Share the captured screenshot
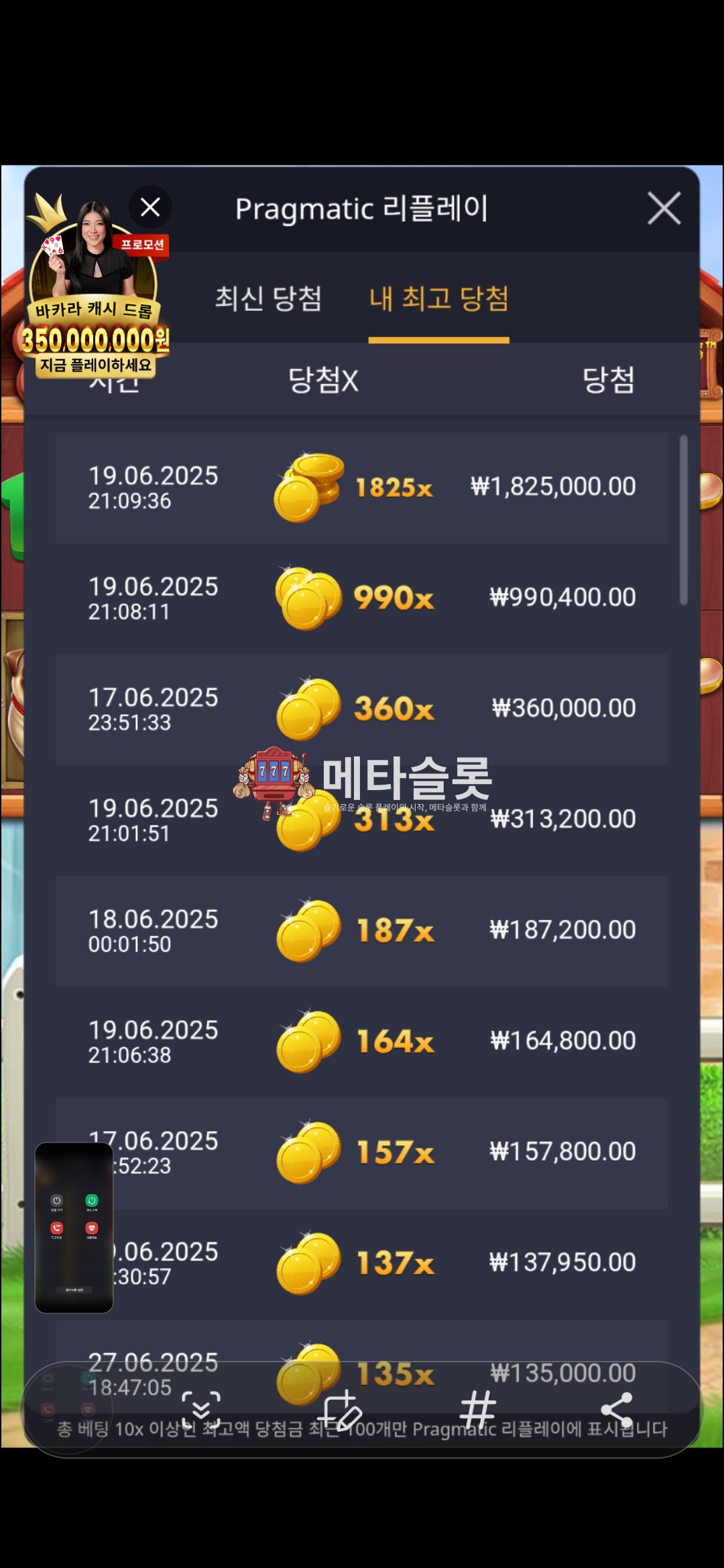This screenshot has width=724, height=1568. pyautogui.click(x=617, y=1410)
